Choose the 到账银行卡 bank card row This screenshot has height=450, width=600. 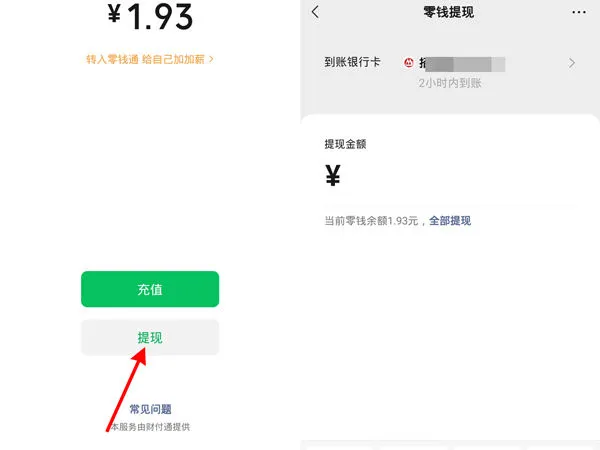pyautogui.click(x=450, y=63)
